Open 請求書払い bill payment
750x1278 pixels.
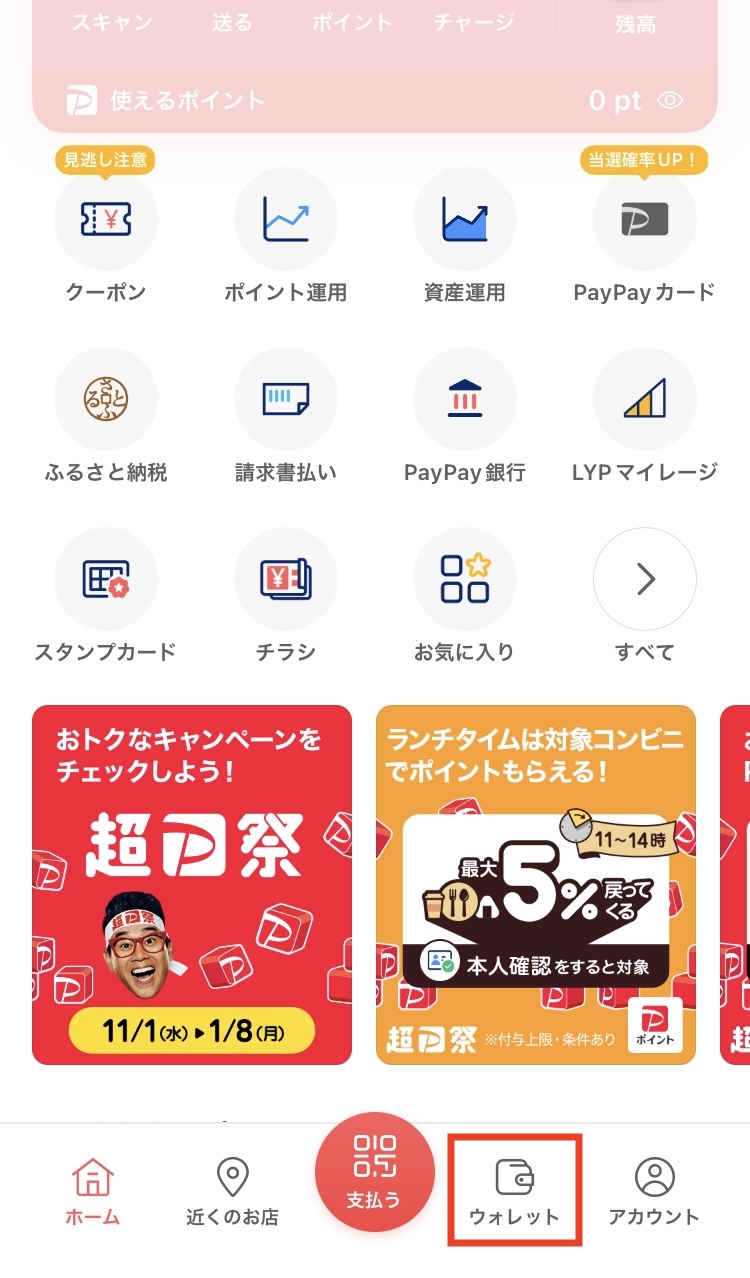pos(285,400)
